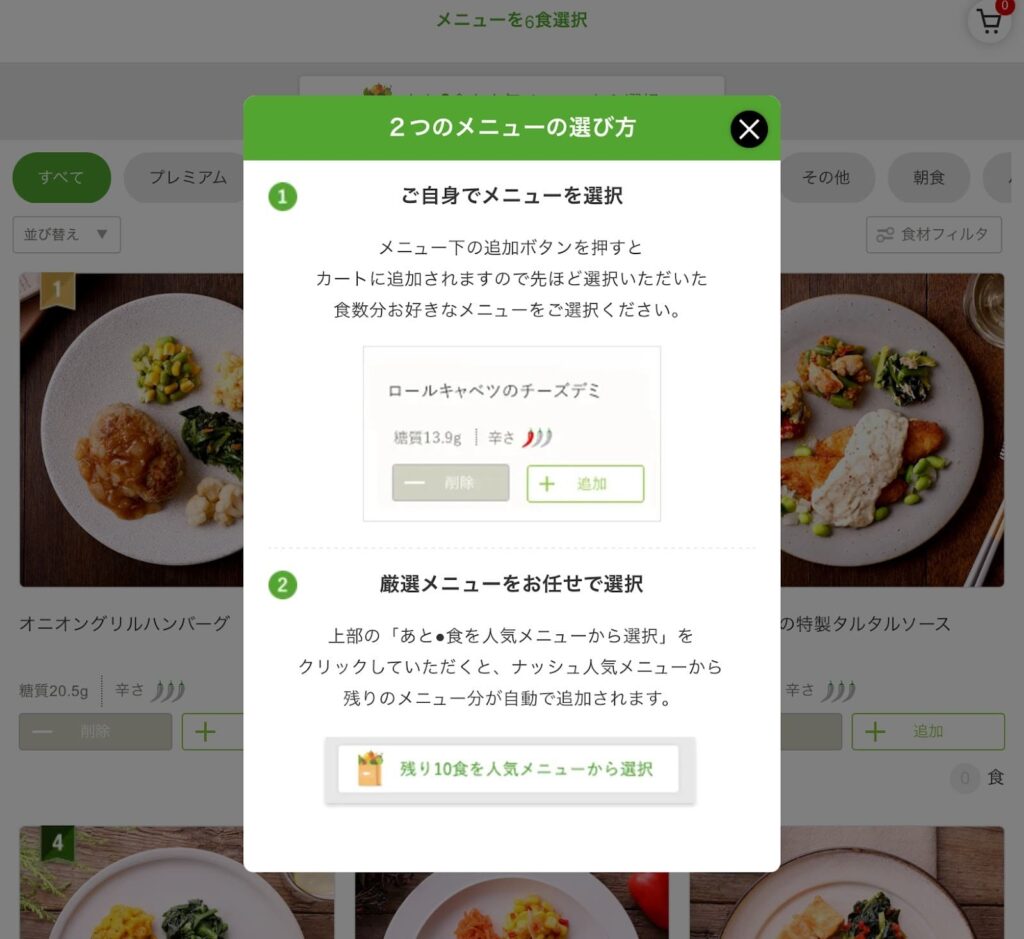View the 特製タルタルソース dish photo
Viewport: 1024px width, 939px height.
point(892,430)
